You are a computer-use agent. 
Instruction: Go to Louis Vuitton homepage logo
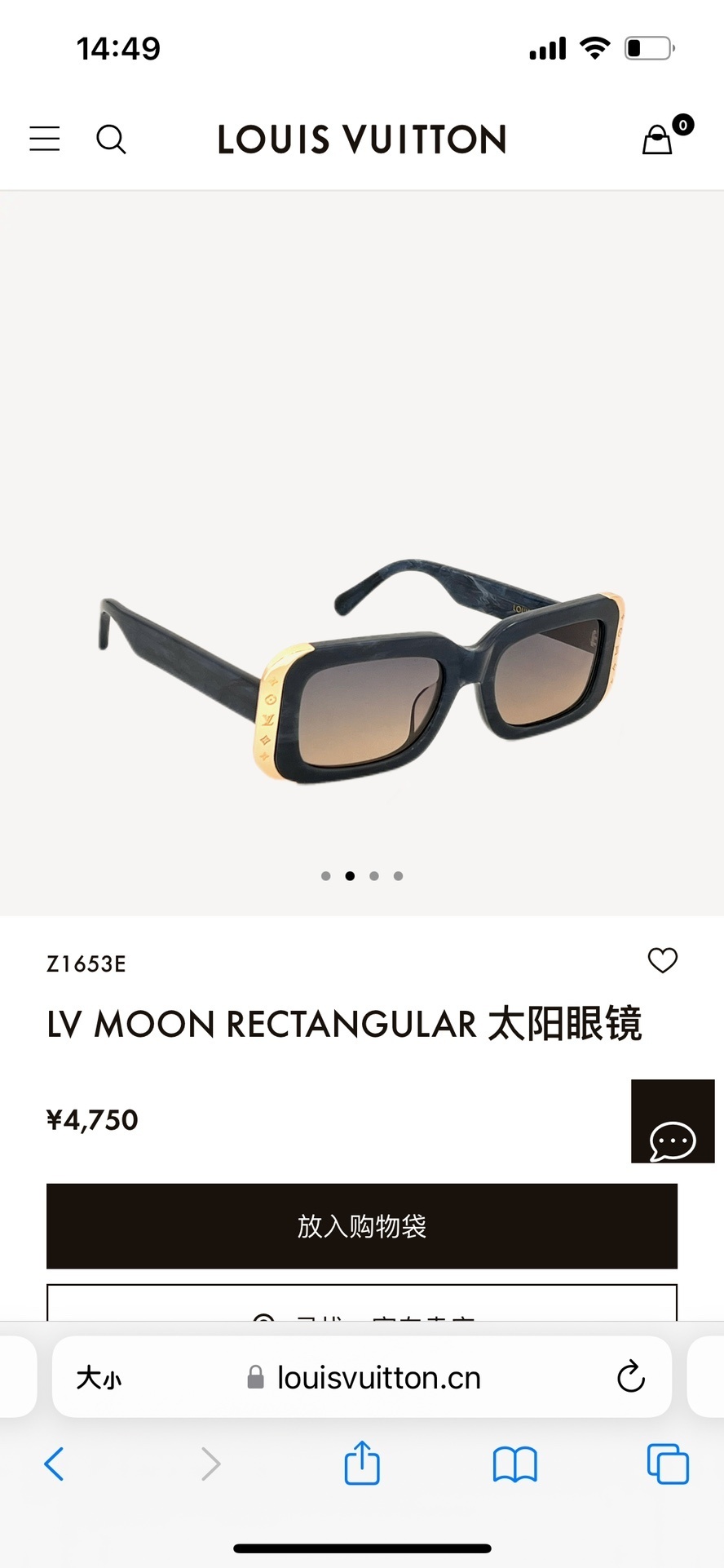362,140
